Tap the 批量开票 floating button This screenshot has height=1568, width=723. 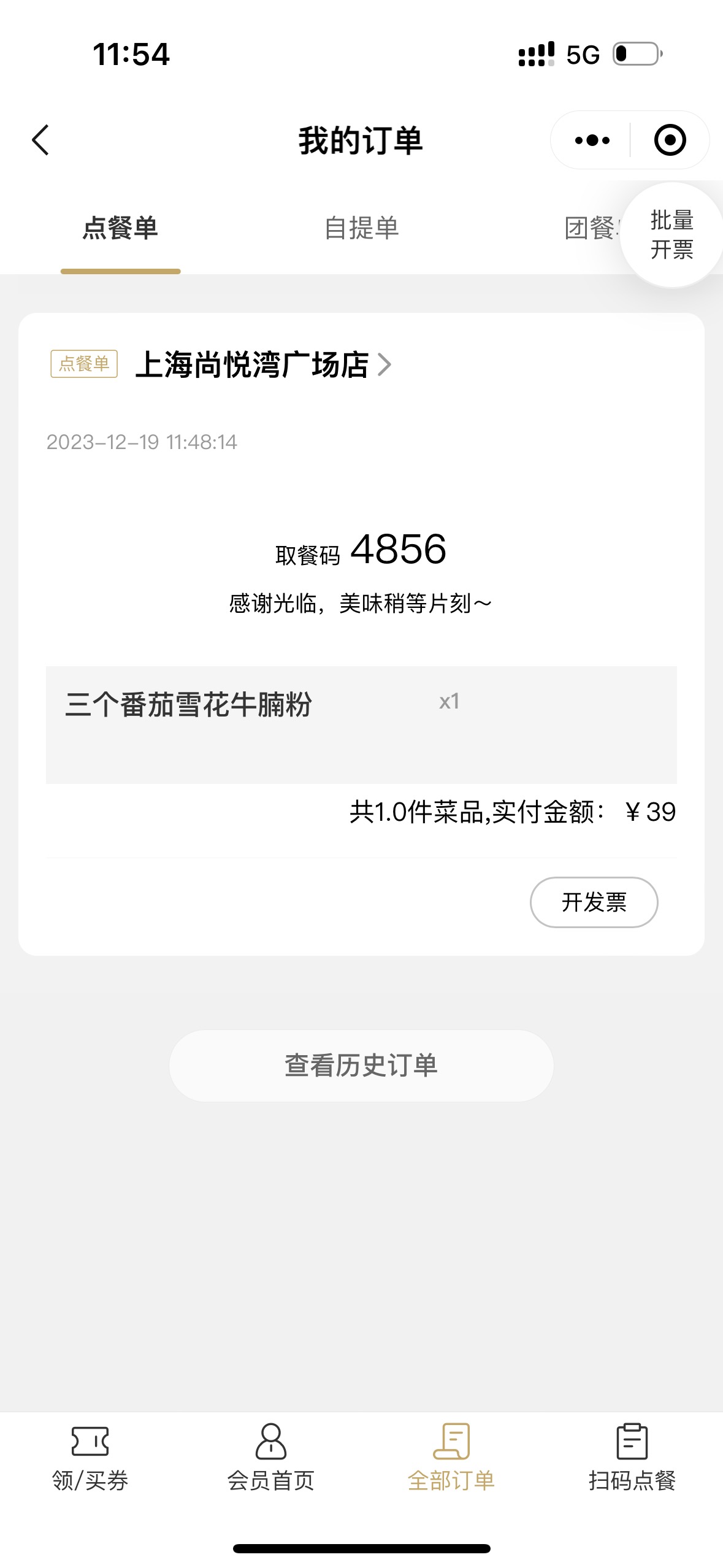click(x=672, y=235)
